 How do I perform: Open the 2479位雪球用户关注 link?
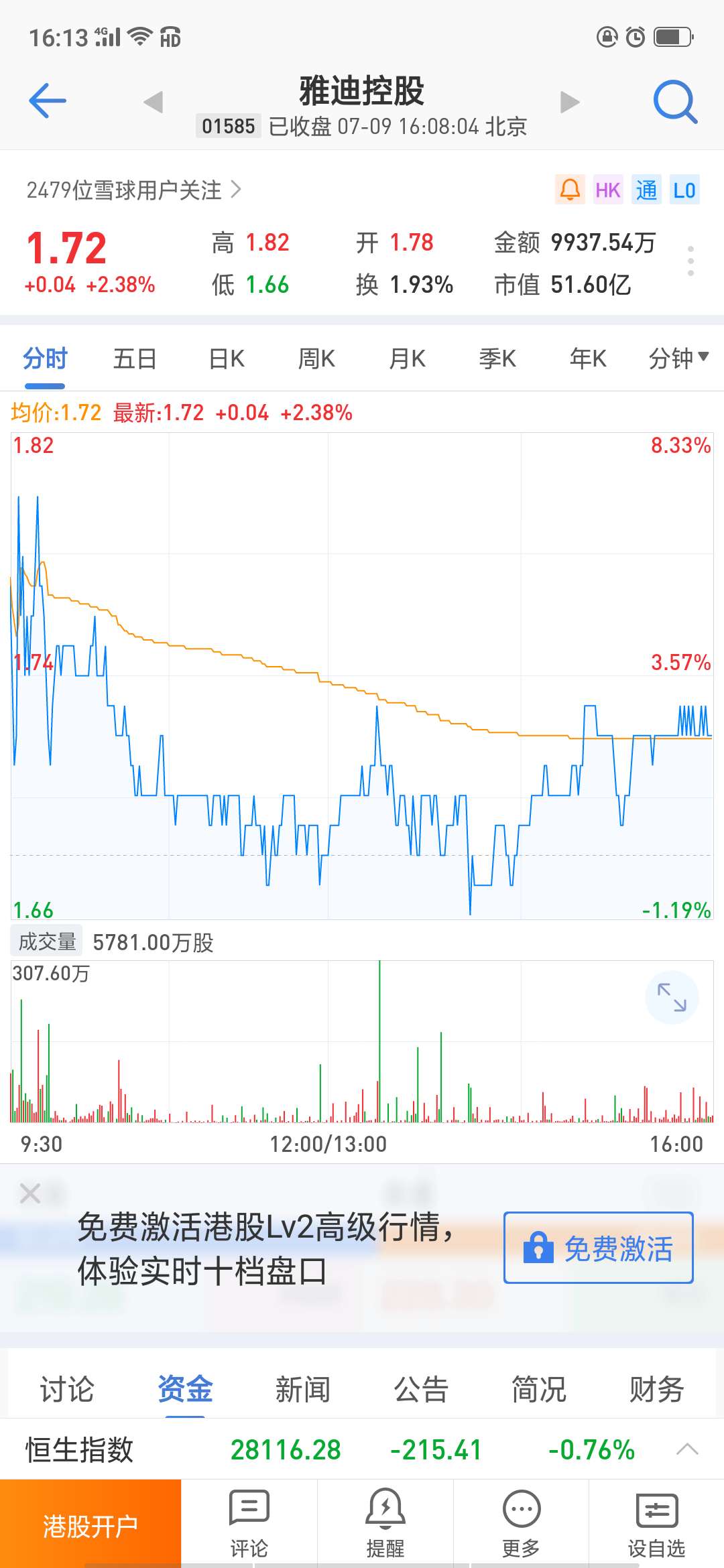133,190
